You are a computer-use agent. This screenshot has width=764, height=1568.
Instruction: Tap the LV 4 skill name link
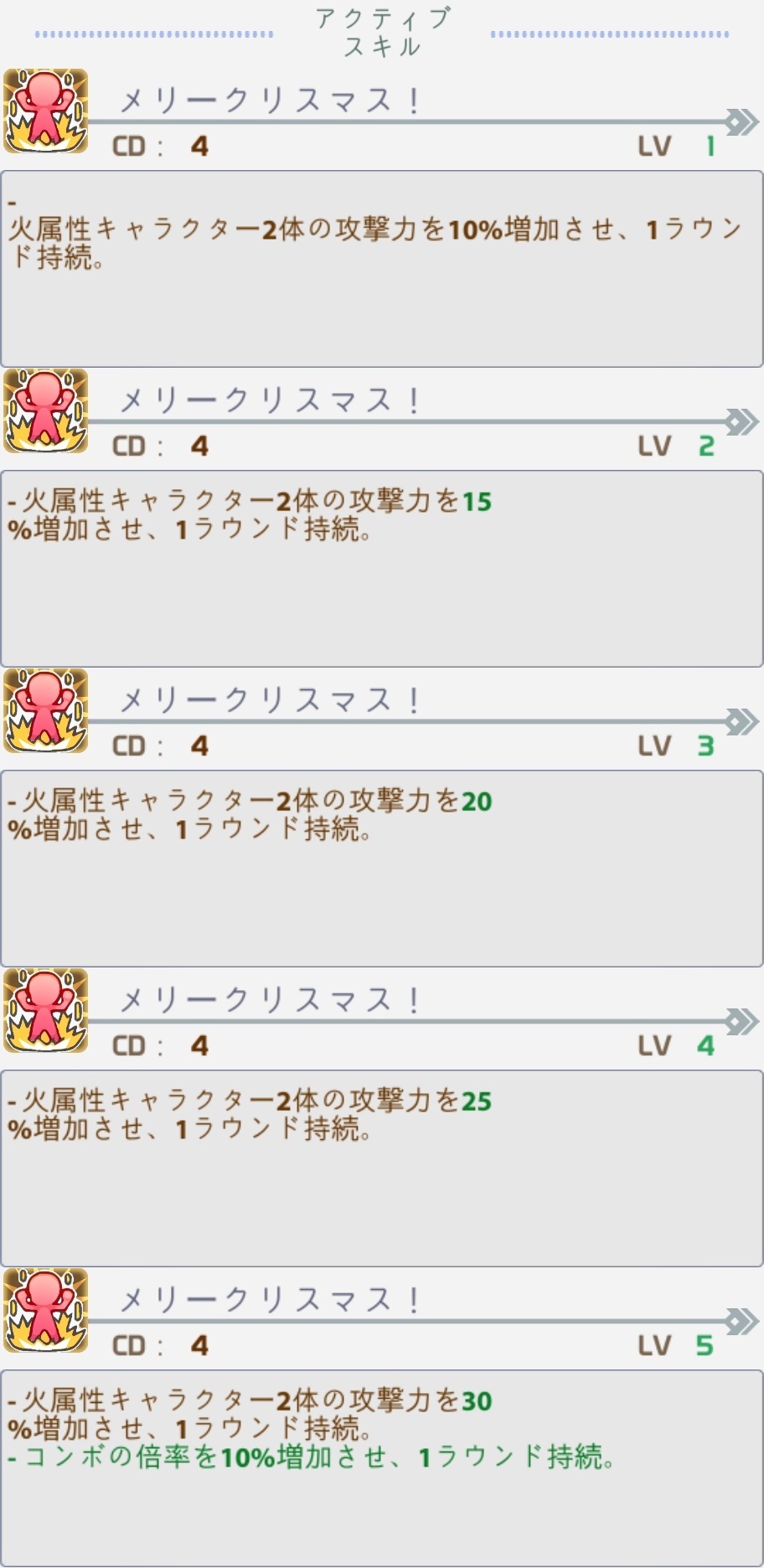tap(268, 998)
